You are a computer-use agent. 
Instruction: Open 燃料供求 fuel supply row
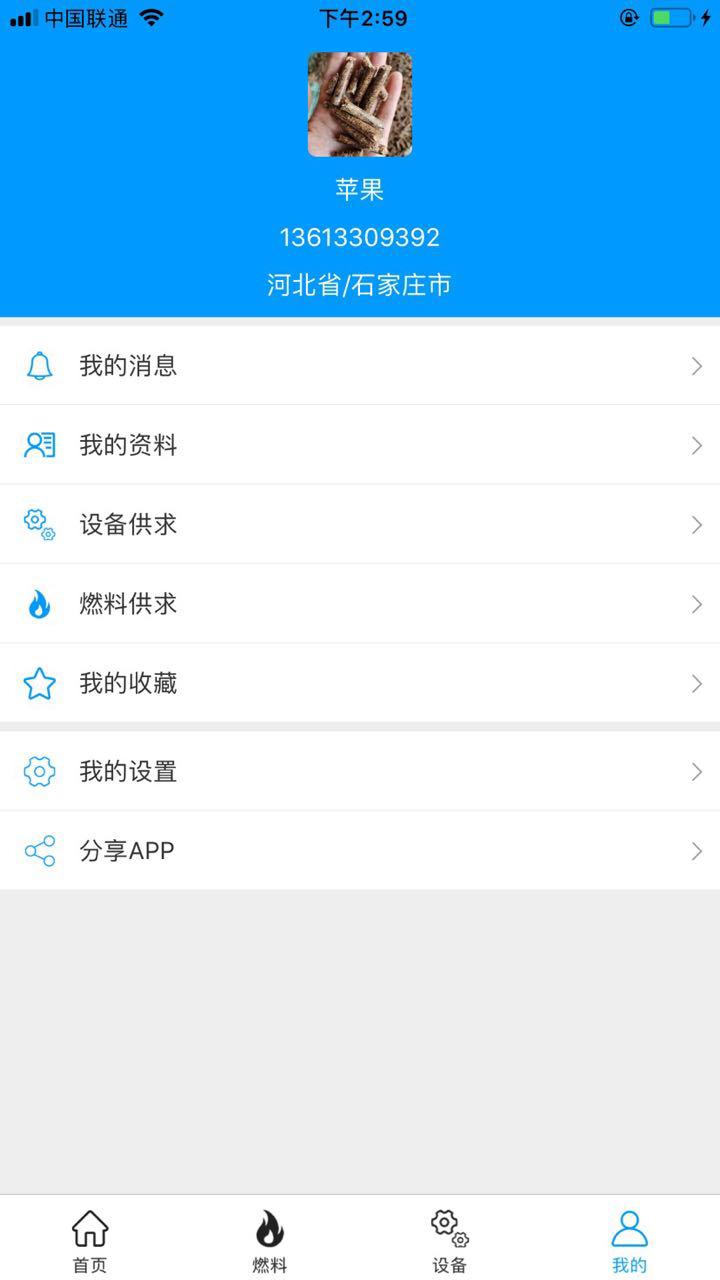click(360, 604)
